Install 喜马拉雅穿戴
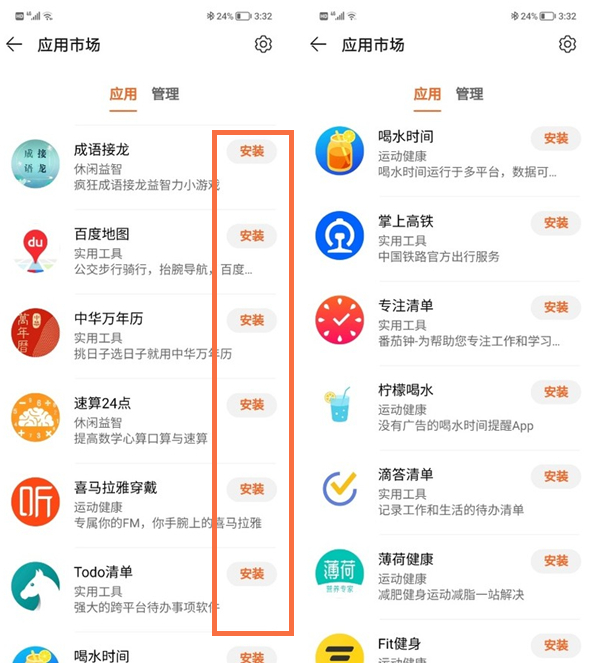The image size is (600, 663). tap(252, 489)
